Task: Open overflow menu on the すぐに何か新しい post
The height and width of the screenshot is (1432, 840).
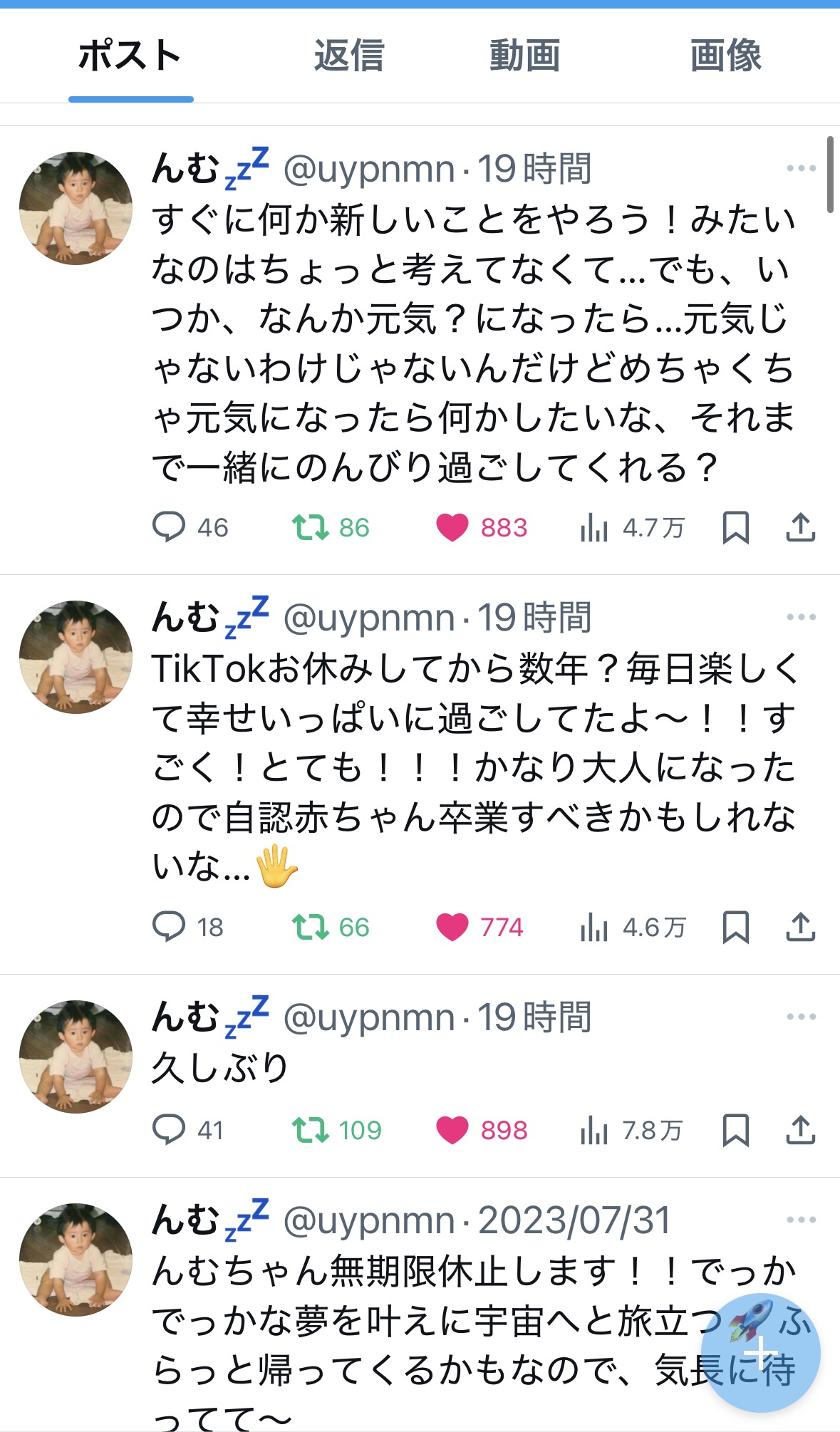Action: pos(801,169)
